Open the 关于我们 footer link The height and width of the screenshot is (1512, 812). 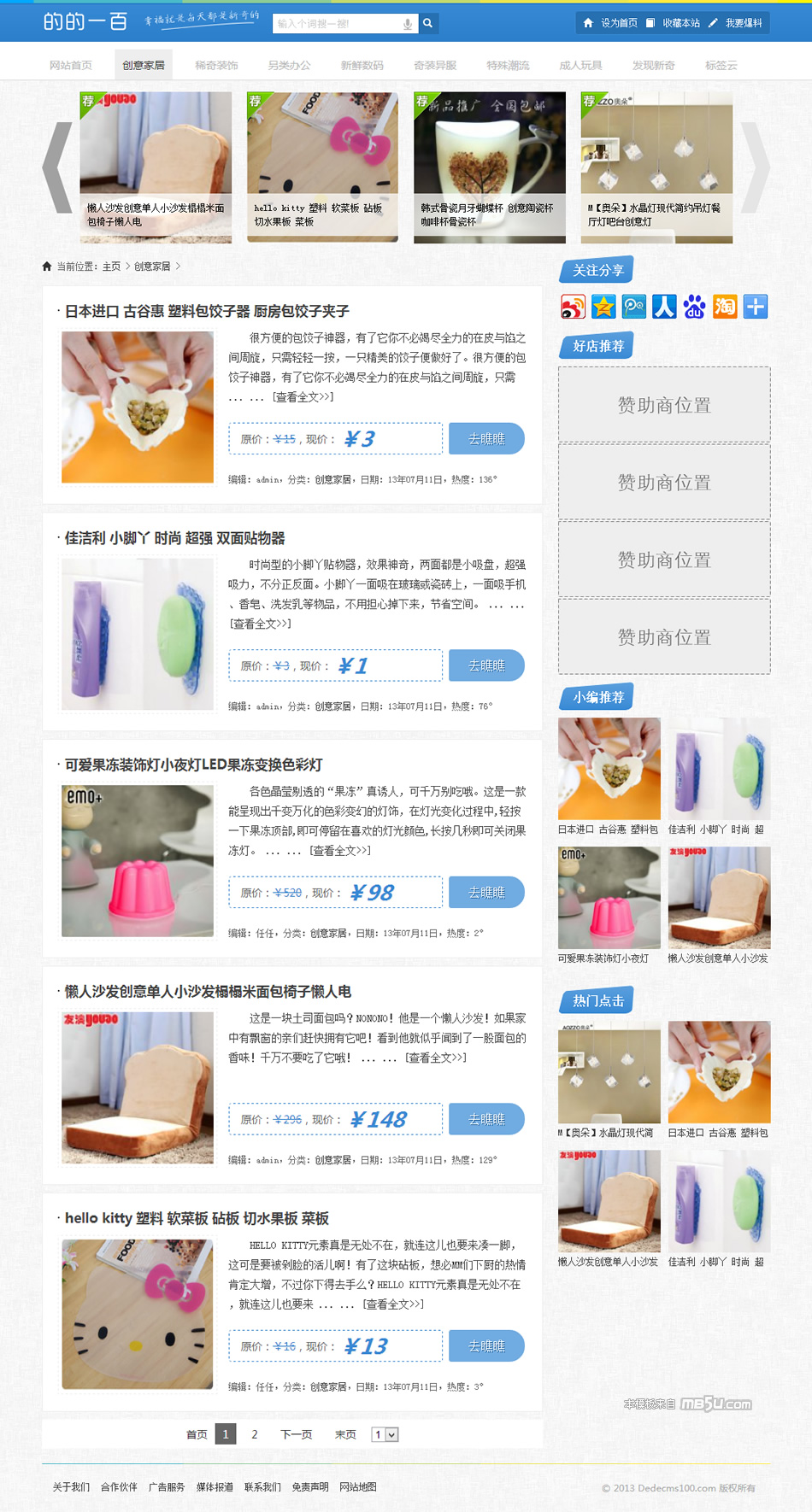[x=71, y=1487]
